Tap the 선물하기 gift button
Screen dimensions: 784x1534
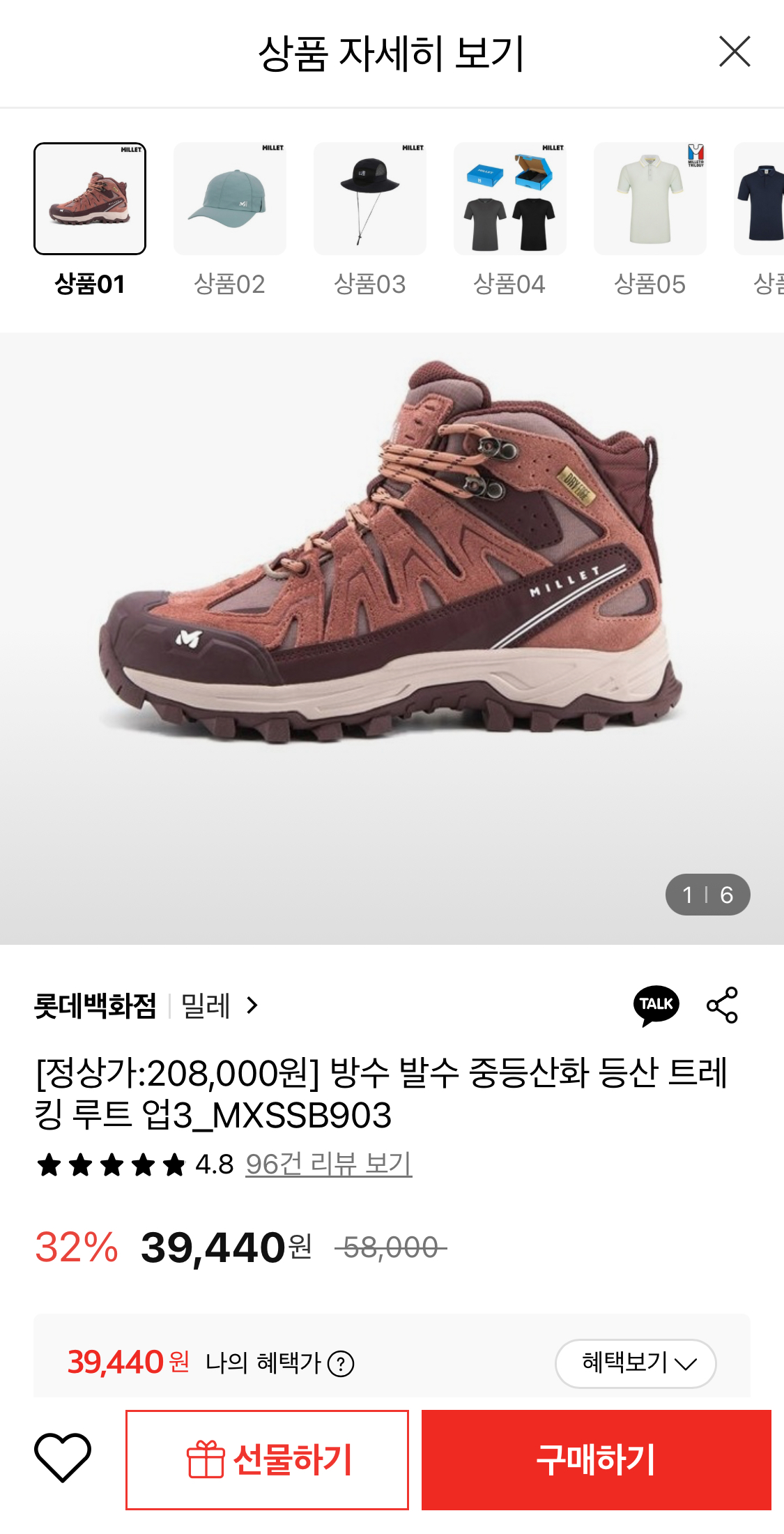pyautogui.click(x=267, y=1460)
